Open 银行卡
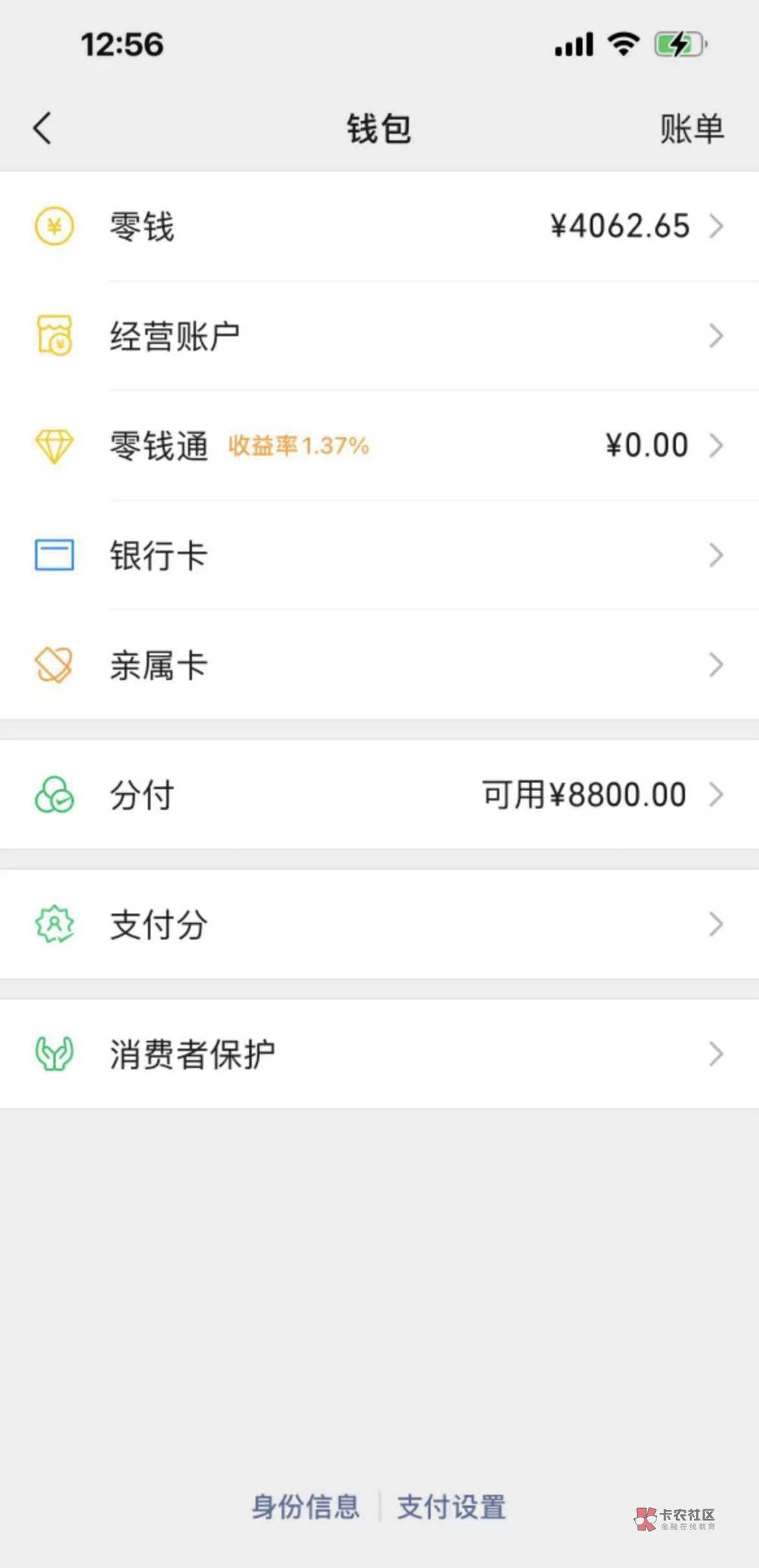Screen dimensions: 759x1568 click(x=379, y=555)
